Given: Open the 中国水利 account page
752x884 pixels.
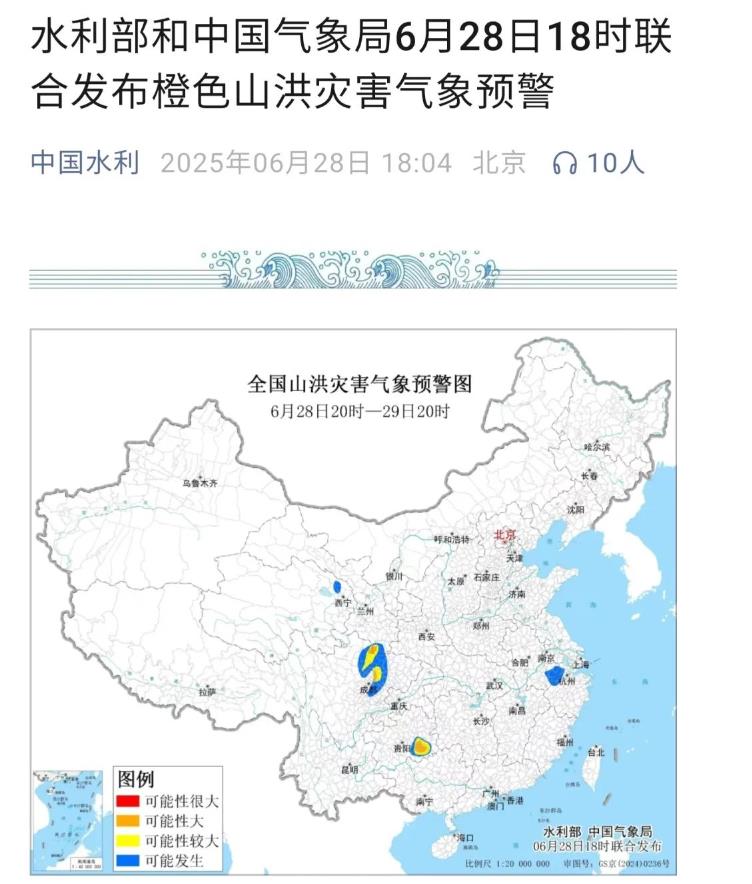Looking at the screenshot, I should point(85,162).
